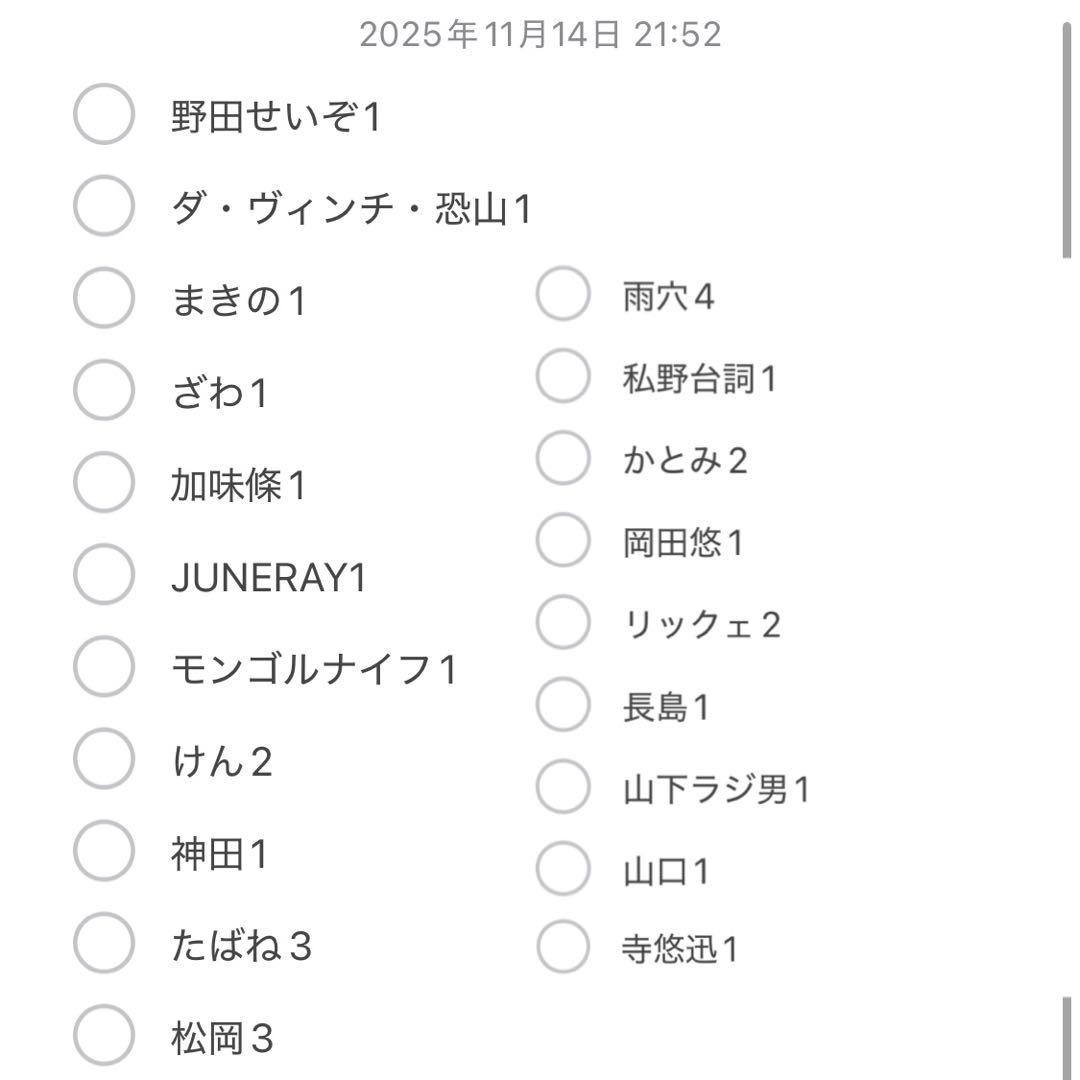
Task: Check the ざわ1 entry
Action: (103, 391)
